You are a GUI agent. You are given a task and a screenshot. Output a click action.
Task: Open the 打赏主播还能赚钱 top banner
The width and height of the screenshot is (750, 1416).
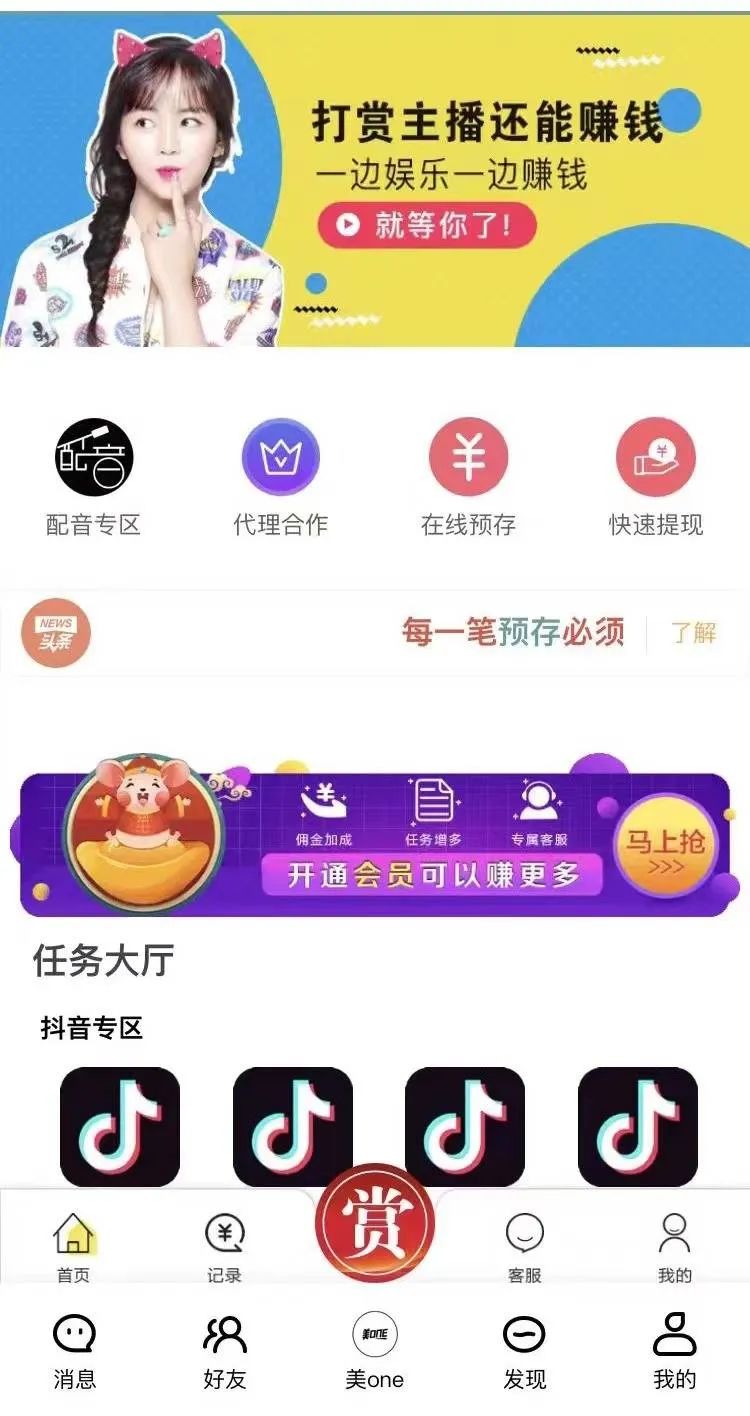[375, 180]
